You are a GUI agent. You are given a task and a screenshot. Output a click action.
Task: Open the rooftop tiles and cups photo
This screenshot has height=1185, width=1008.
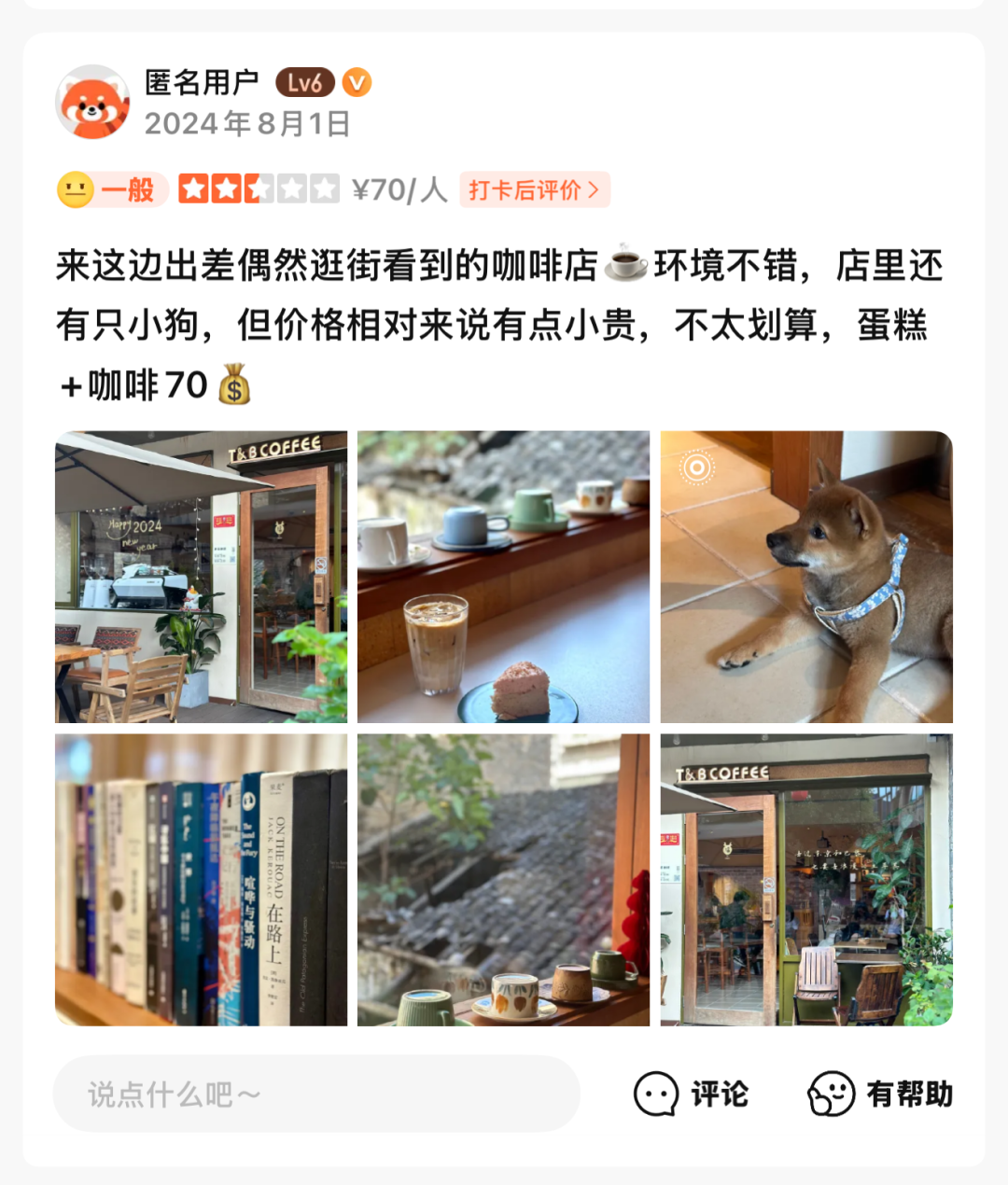[503, 880]
